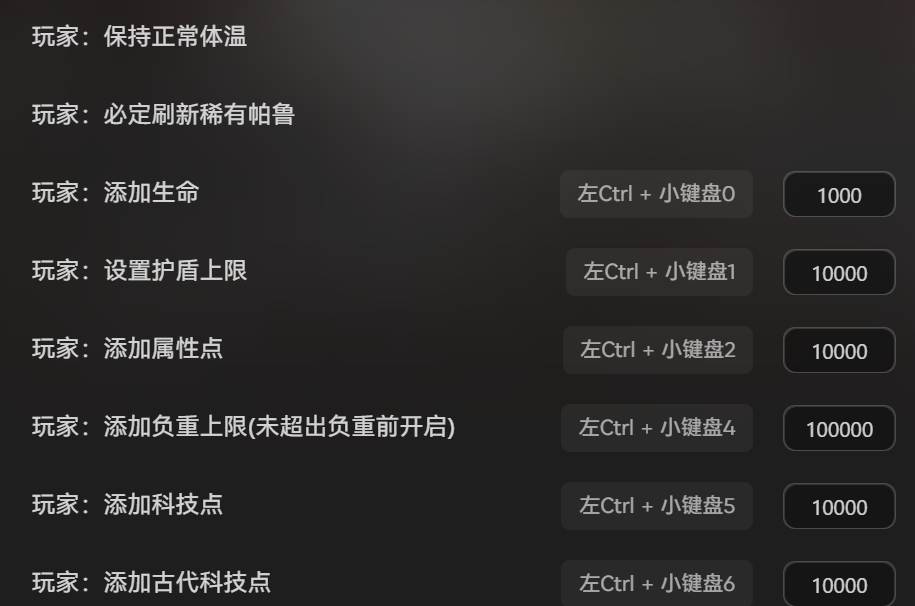Edit the 添加负重上限 value of 100000
The image size is (915, 606).
click(x=839, y=429)
